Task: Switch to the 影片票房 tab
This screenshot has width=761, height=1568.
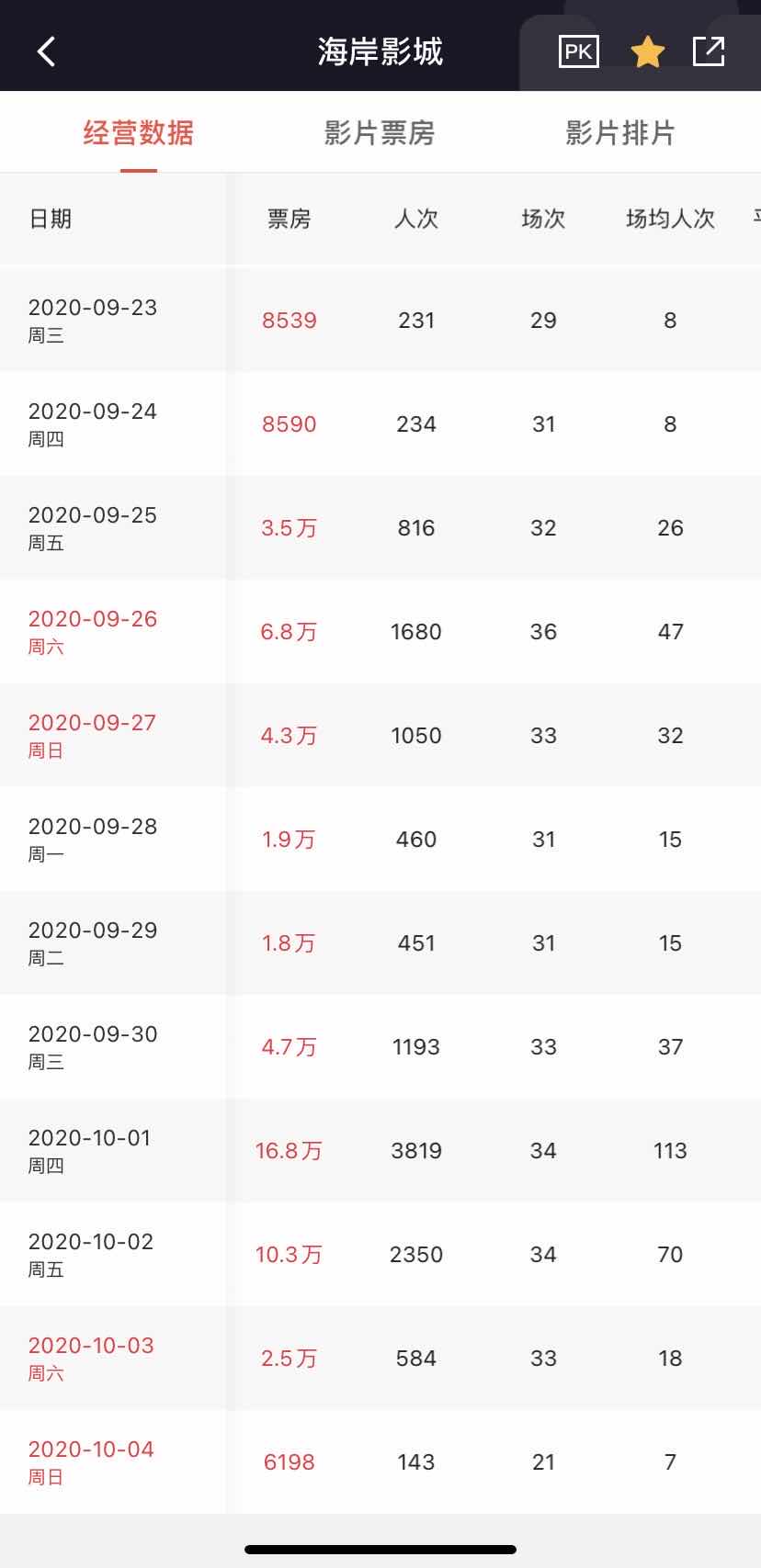Action: pos(379,133)
